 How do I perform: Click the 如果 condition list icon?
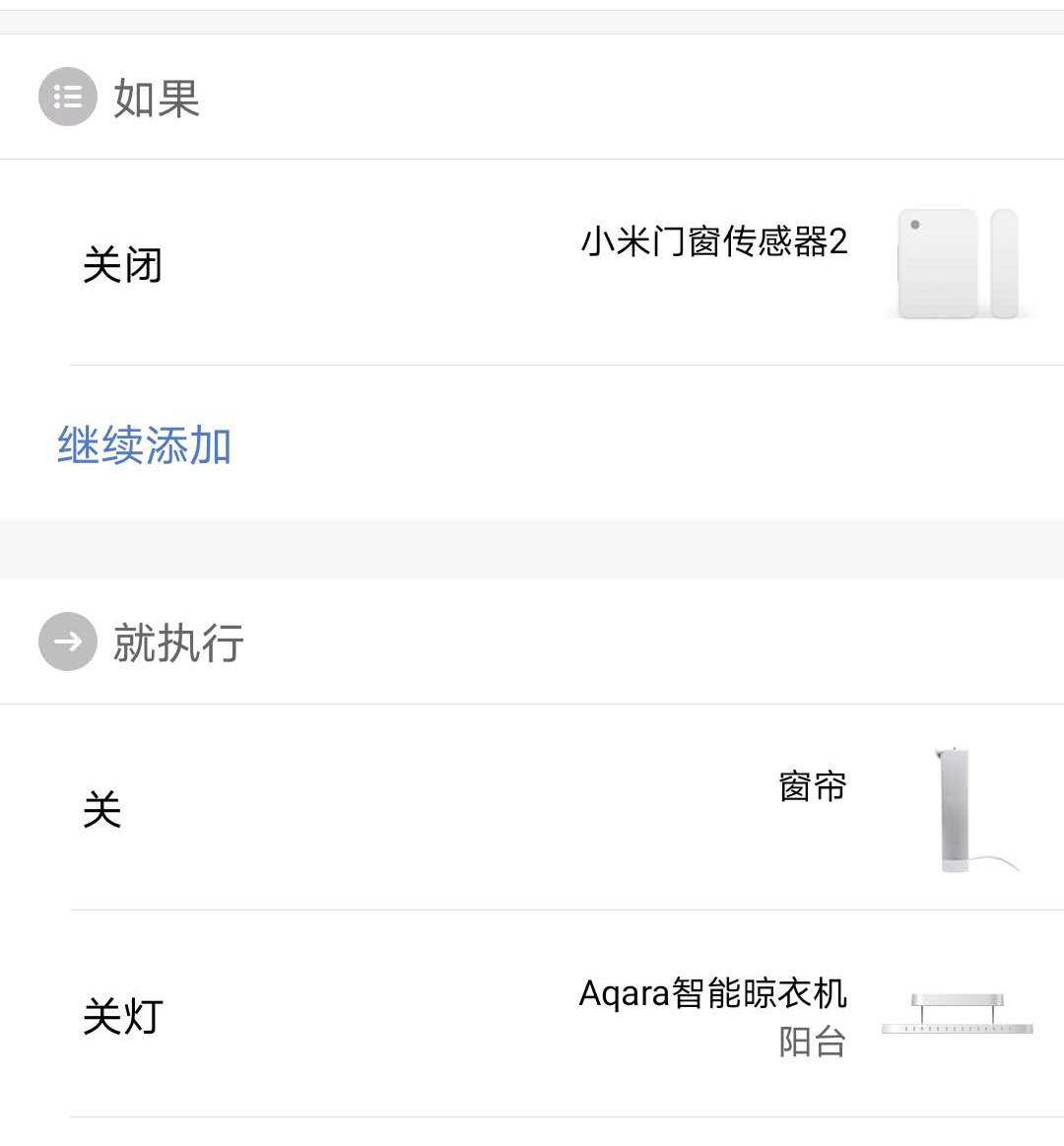[66, 96]
